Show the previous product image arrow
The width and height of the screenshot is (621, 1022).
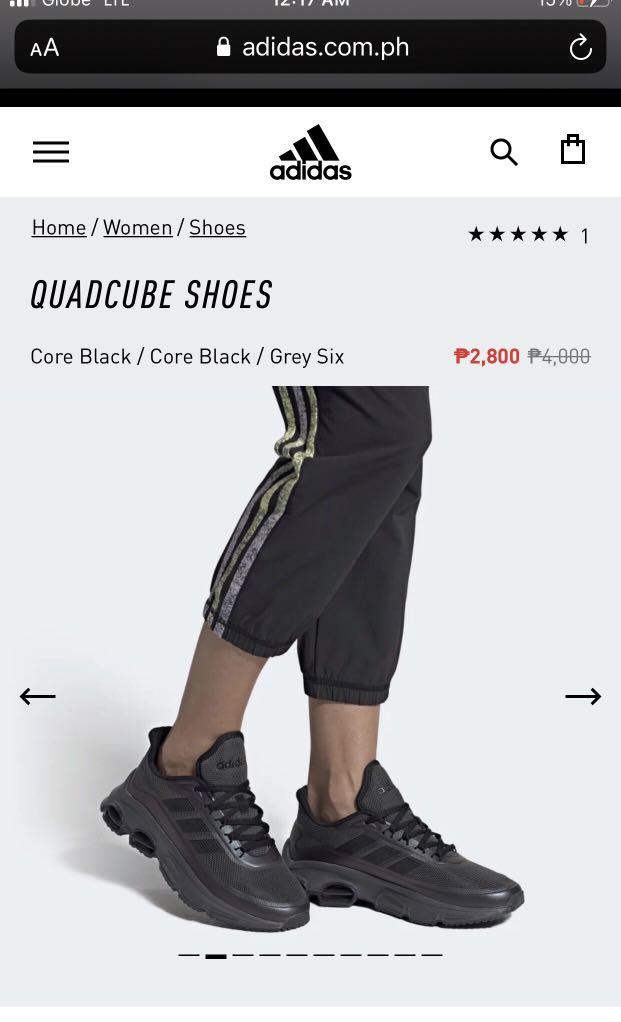(38, 696)
